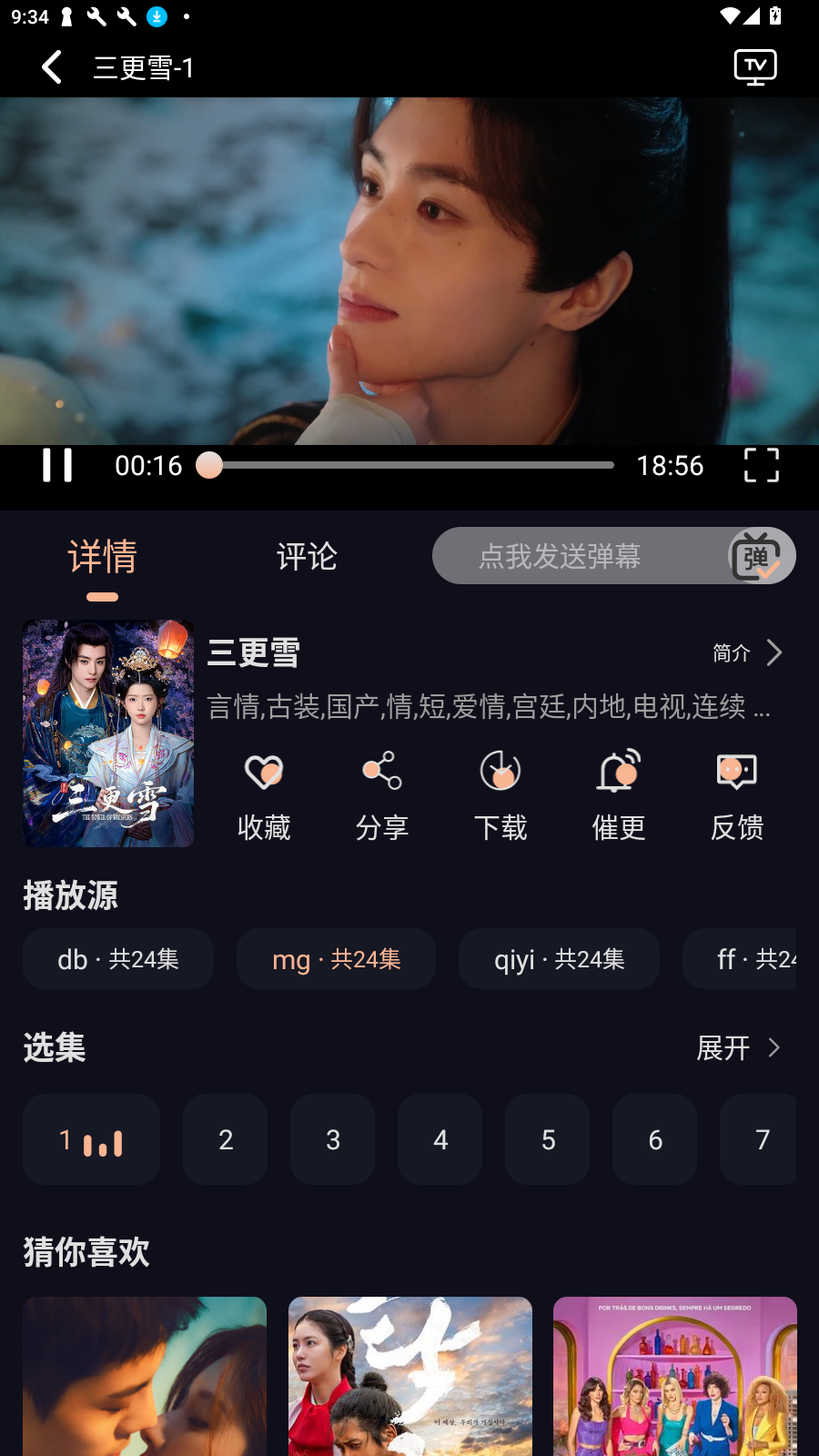The width and height of the screenshot is (819, 1456).
Task: Open the 简介 synopsis details
Action: pos(746,652)
